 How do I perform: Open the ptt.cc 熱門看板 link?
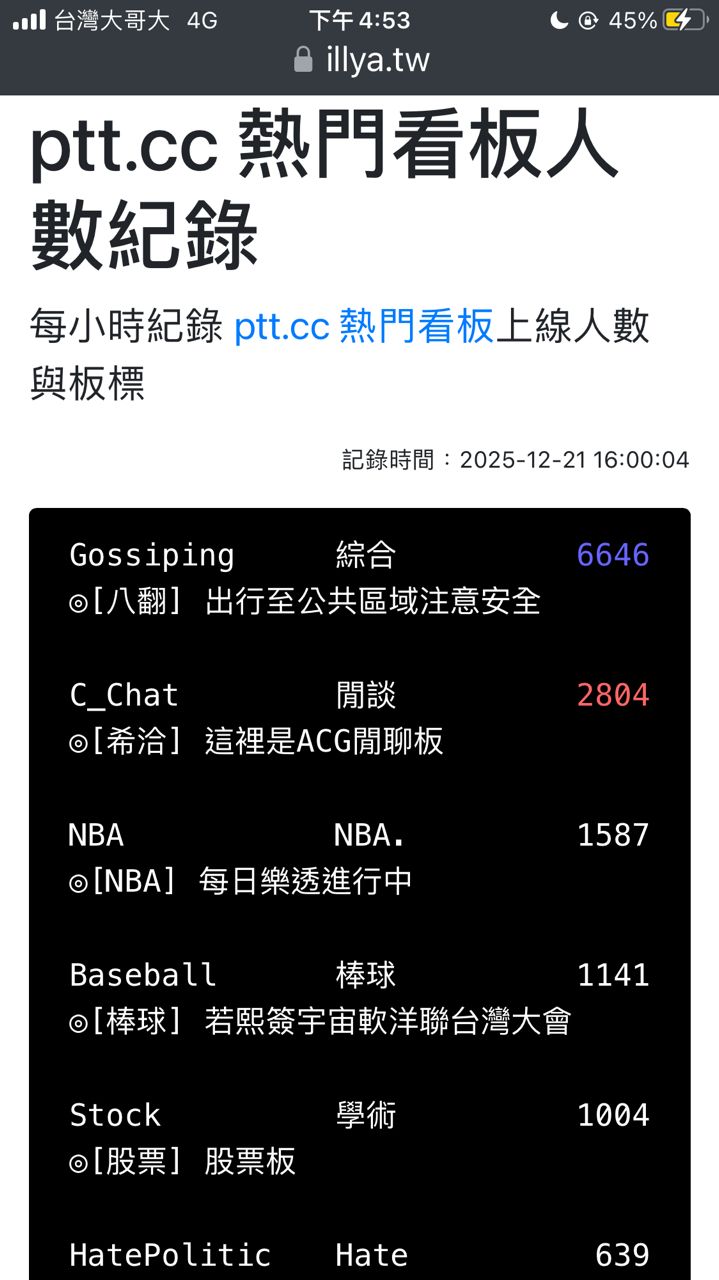click(364, 326)
